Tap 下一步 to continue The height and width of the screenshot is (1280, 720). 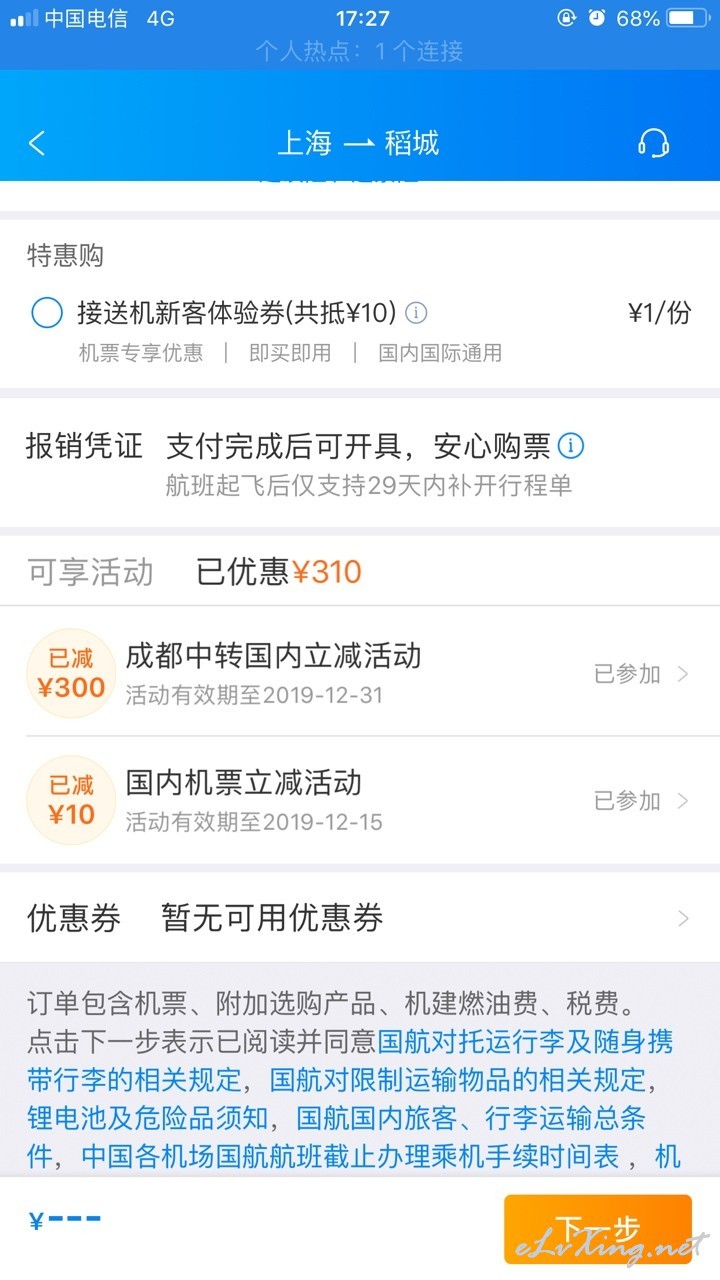[597, 1227]
